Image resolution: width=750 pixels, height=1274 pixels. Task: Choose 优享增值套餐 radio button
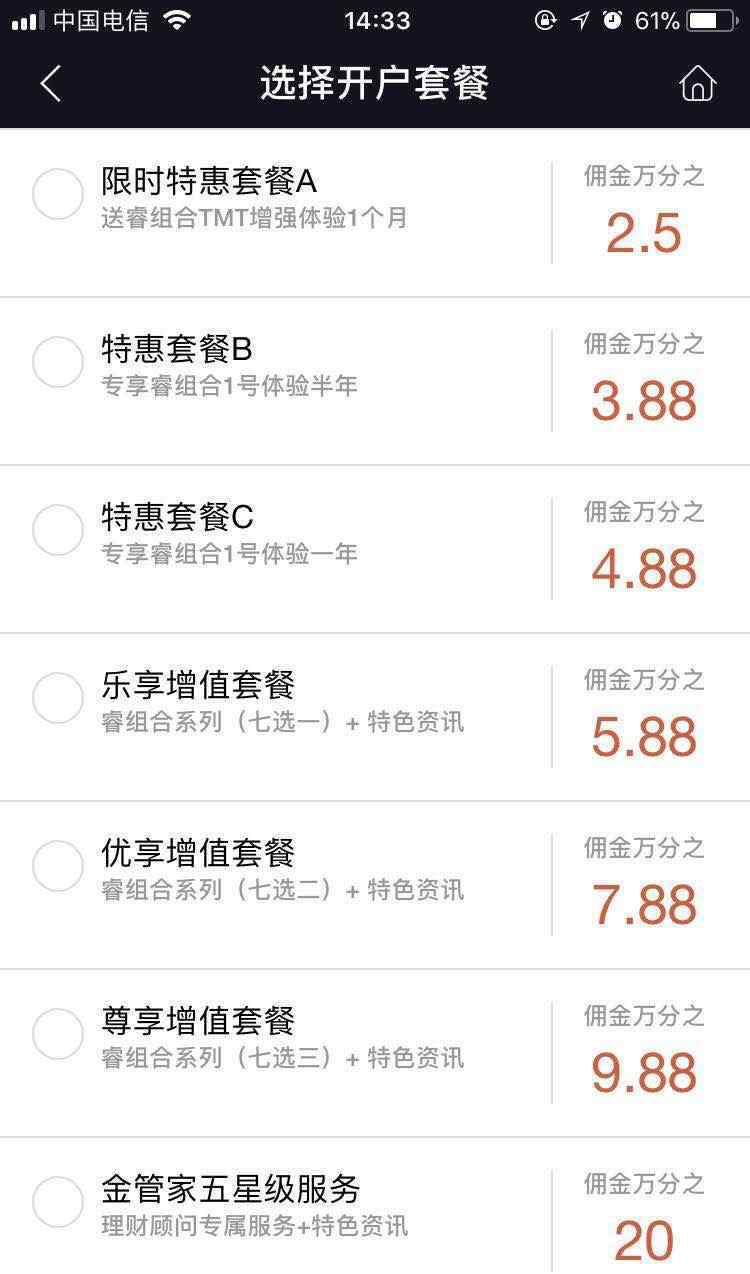coord(58,866)
